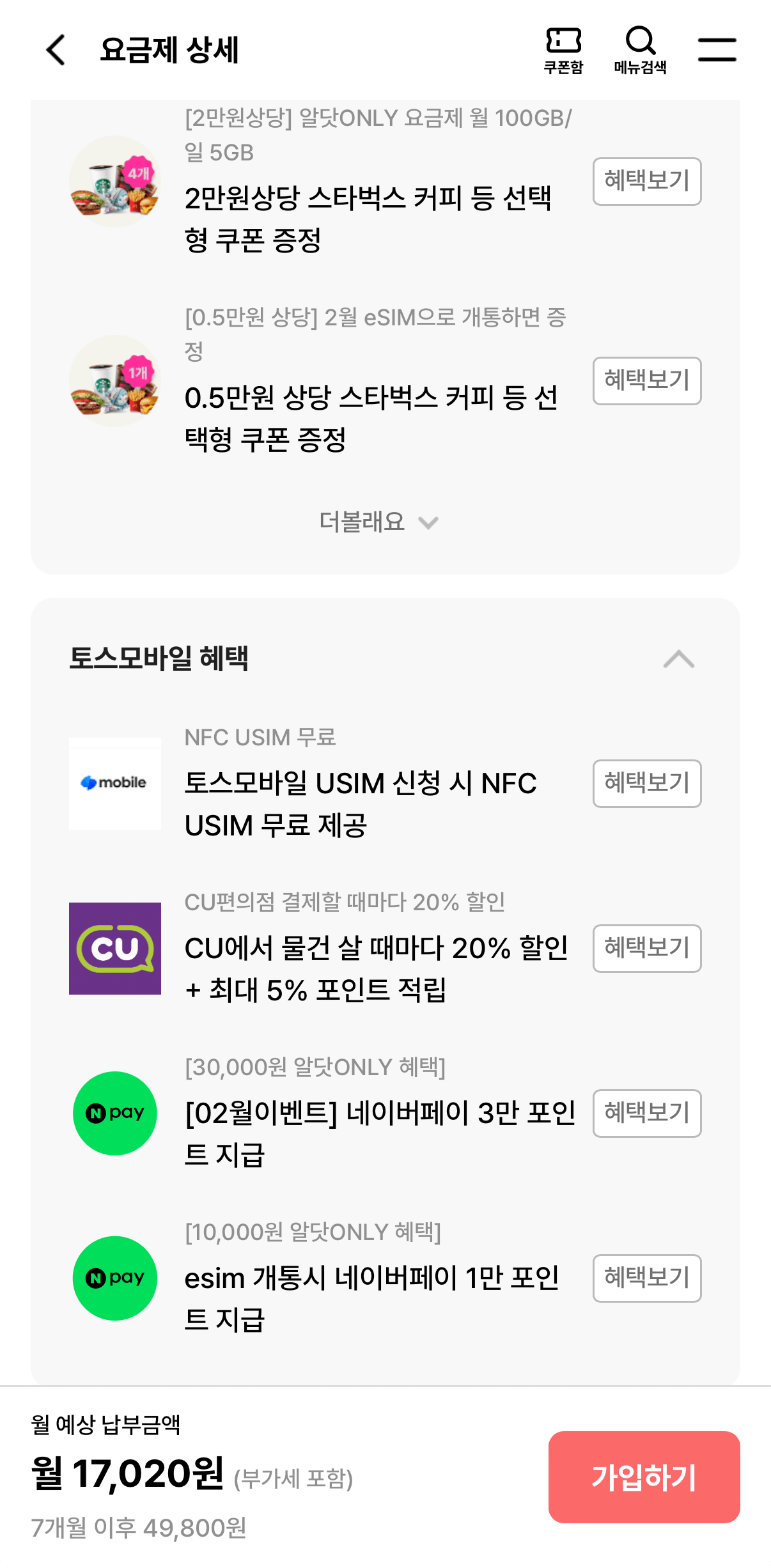This screenshot has width=771, height=1568.
Task: Select the CU convenience store icon
Action: 114,949
